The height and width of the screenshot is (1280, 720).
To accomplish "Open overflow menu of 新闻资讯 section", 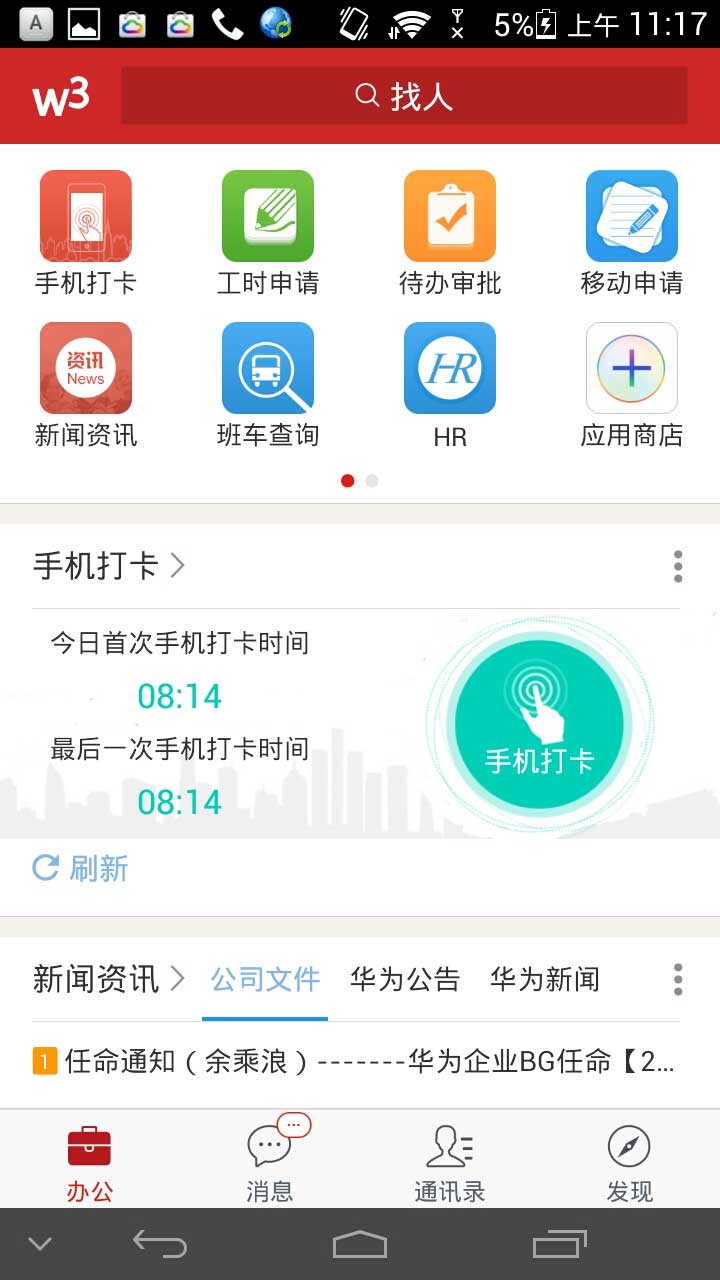I will (x=678, y=979).
